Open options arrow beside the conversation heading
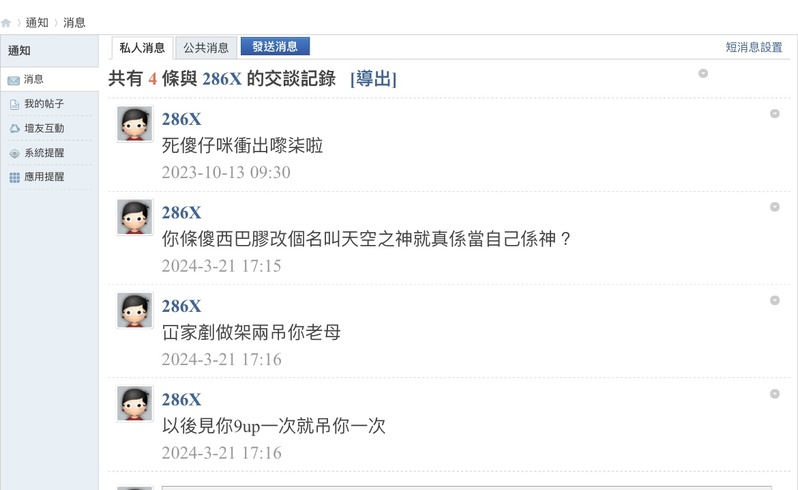The height and width of the screenshot is (490, 798). 703,73
